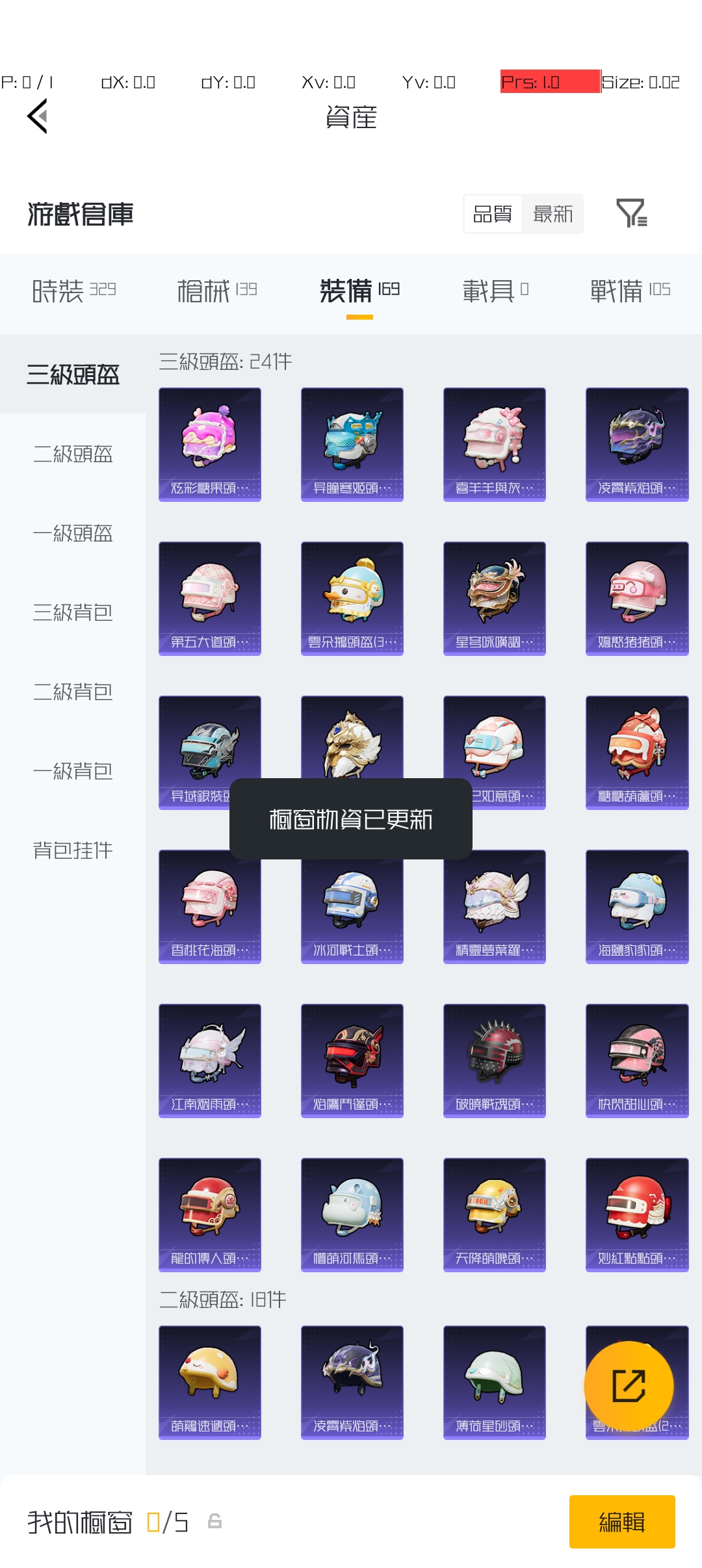This screenshot has width=702, height=1568.
Task: Sort items by 品質
Action: (x=492, y=214)
